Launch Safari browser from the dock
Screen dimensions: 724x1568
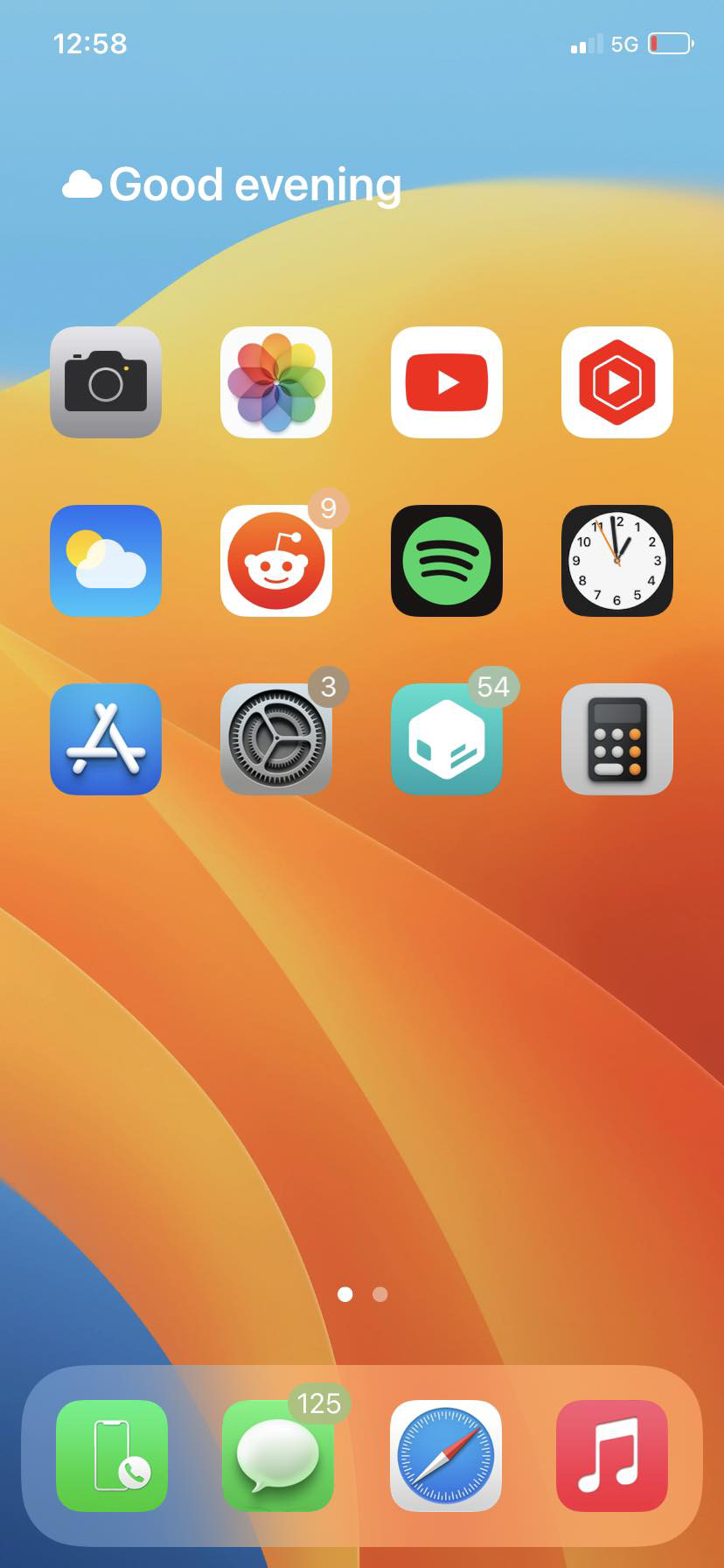click(446, 1456)
